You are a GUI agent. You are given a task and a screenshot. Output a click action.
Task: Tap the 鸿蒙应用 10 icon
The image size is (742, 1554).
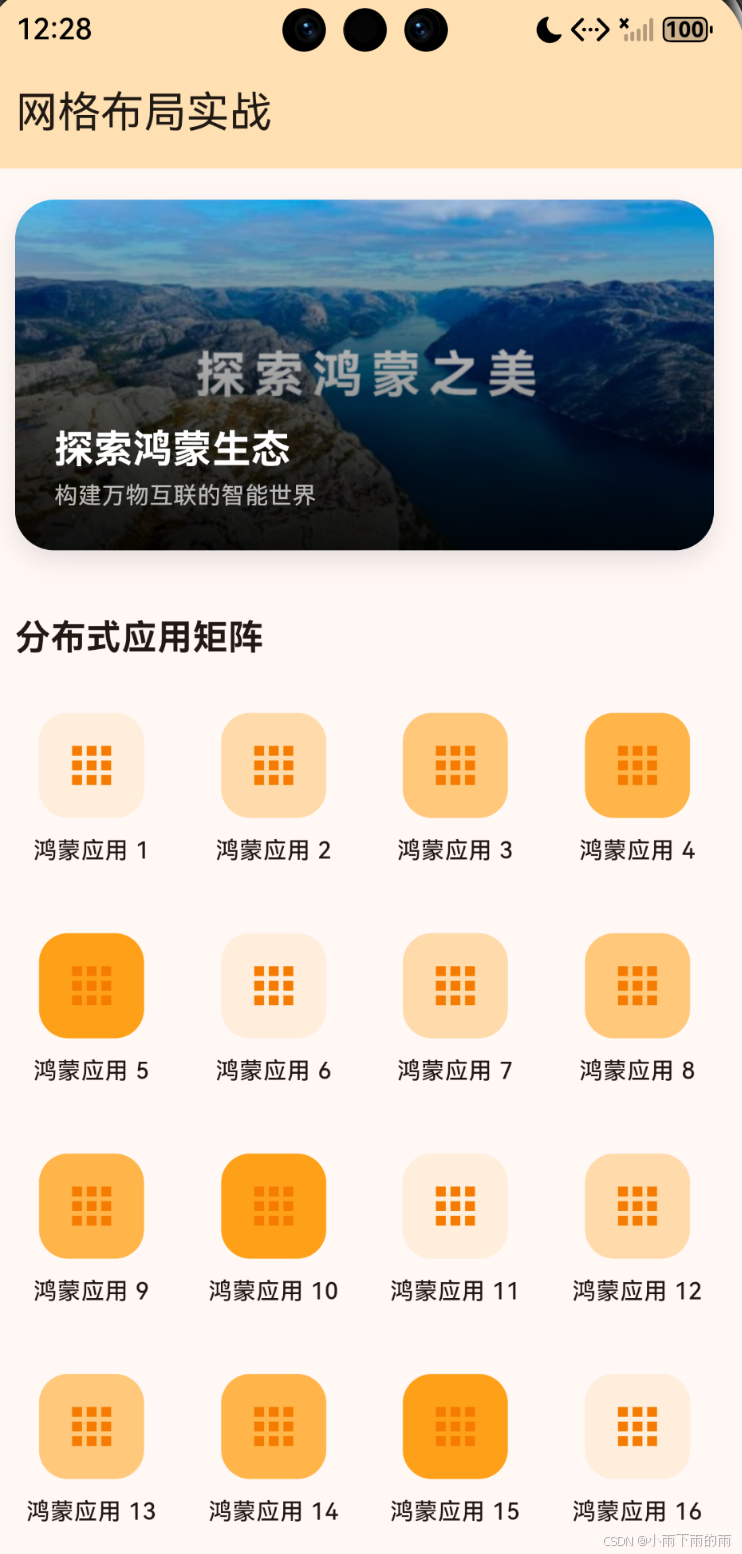tap(273, 1206)
